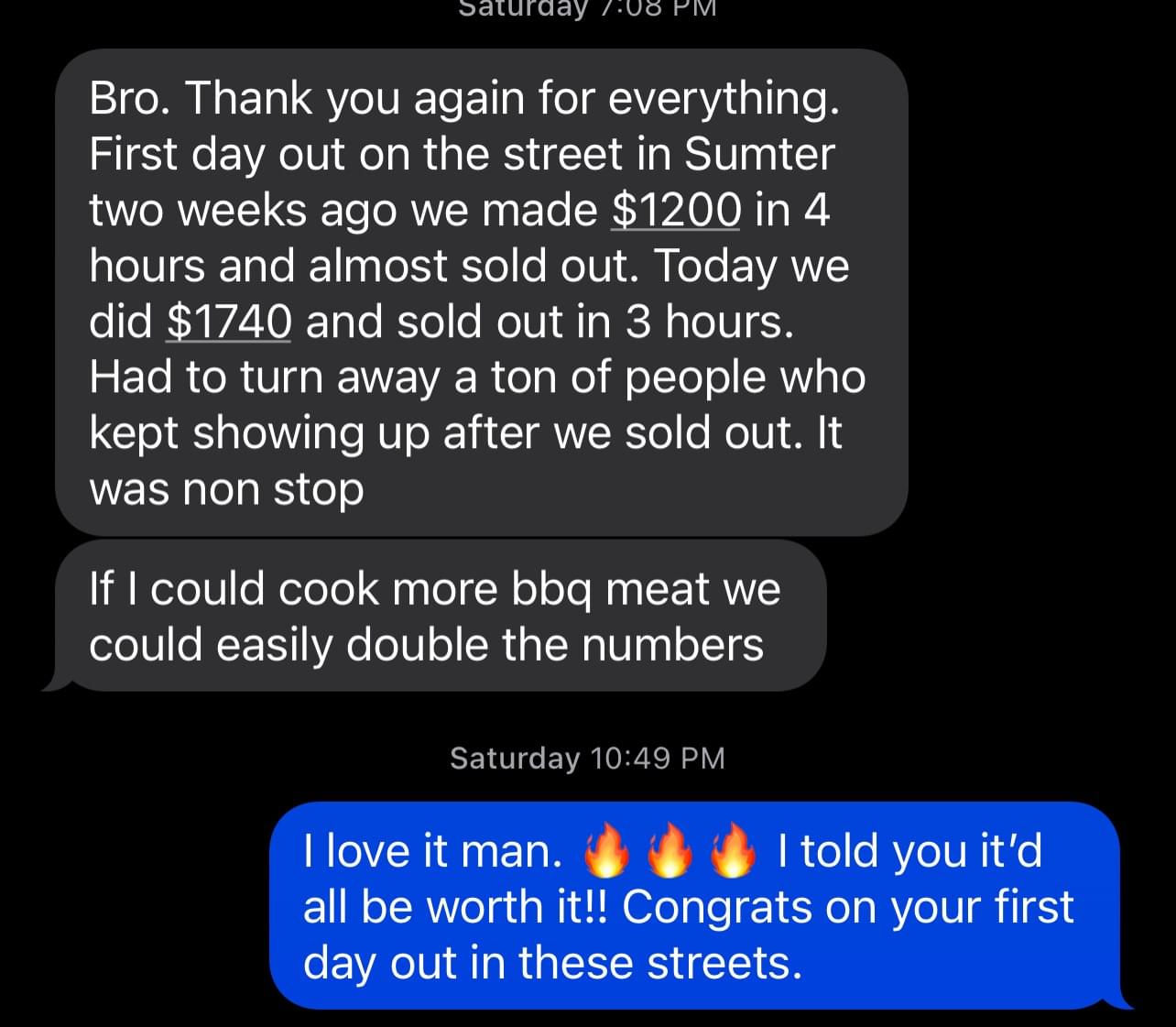The width and height of the screenshot is (1176, 1027).
Task: Tap the underlined $1200 amount
Action: click(676, 210)
